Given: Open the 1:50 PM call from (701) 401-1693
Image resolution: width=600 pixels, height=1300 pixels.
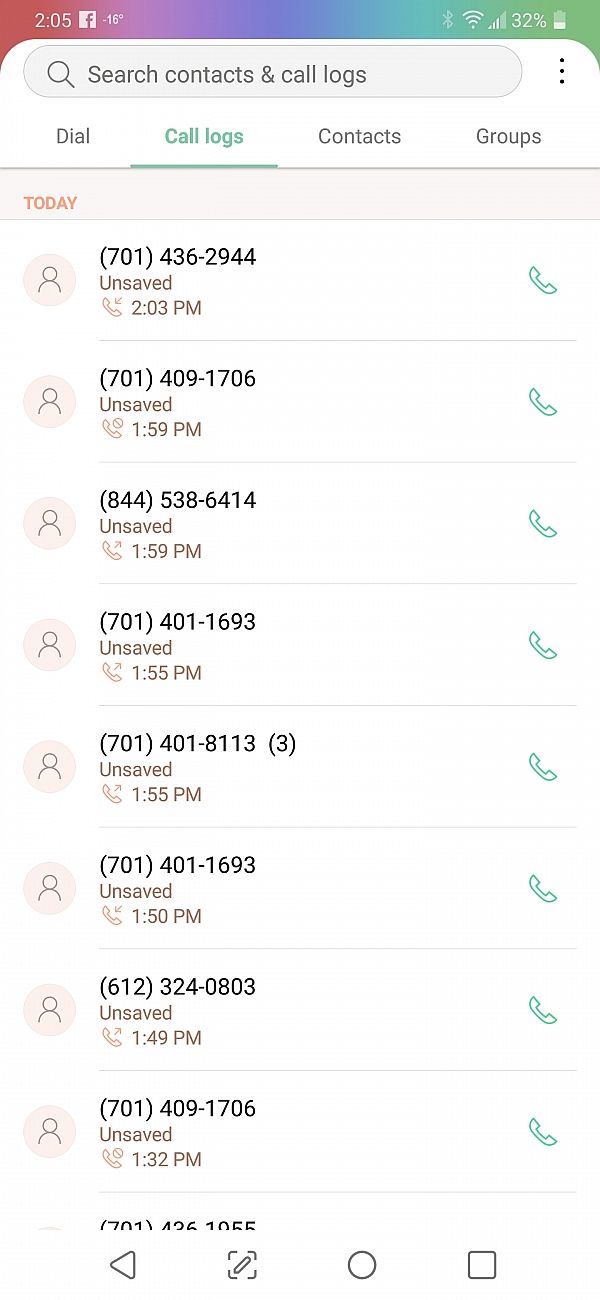Looking at the screenshot, I should [x=300, y=889].
